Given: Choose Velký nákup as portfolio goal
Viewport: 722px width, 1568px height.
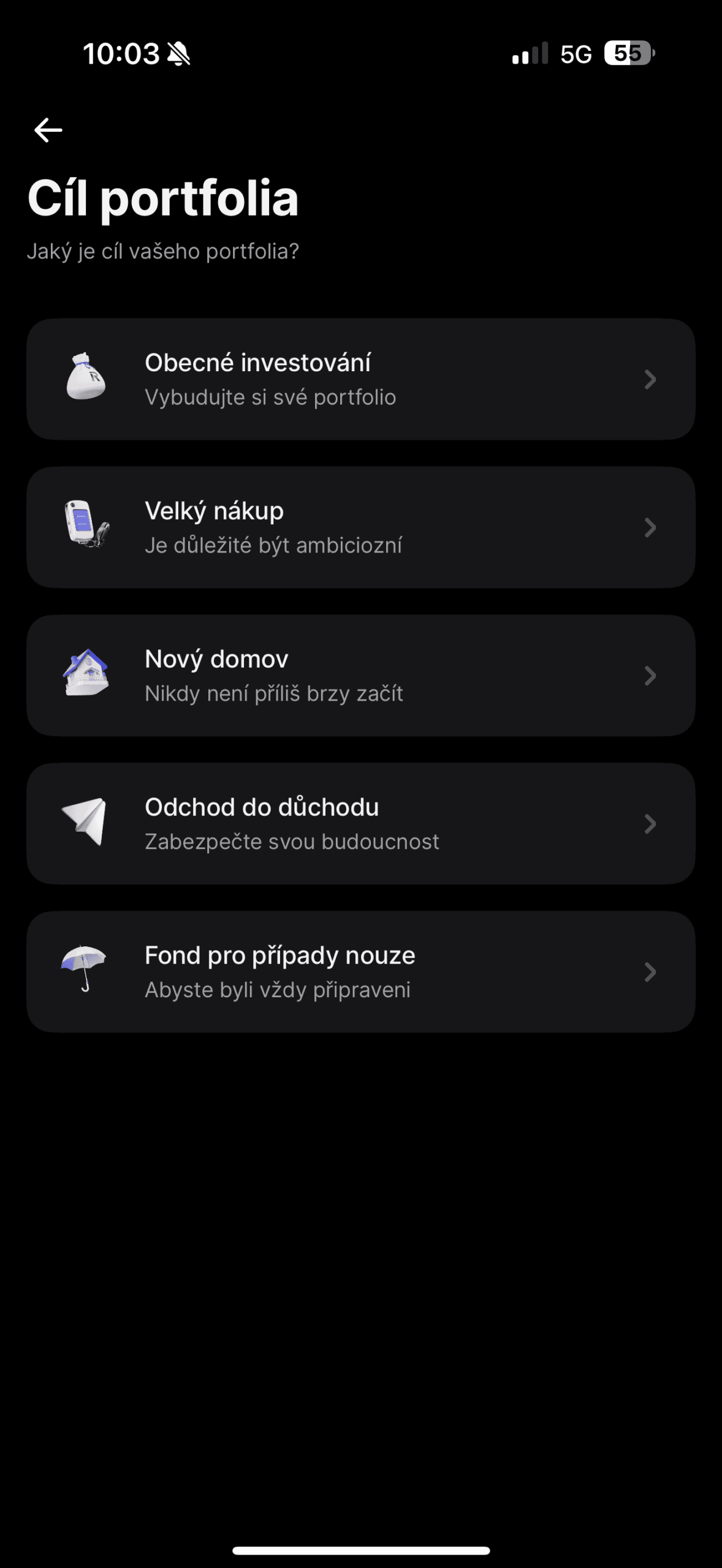Looking at the screenshot, I should click(360, 527).
